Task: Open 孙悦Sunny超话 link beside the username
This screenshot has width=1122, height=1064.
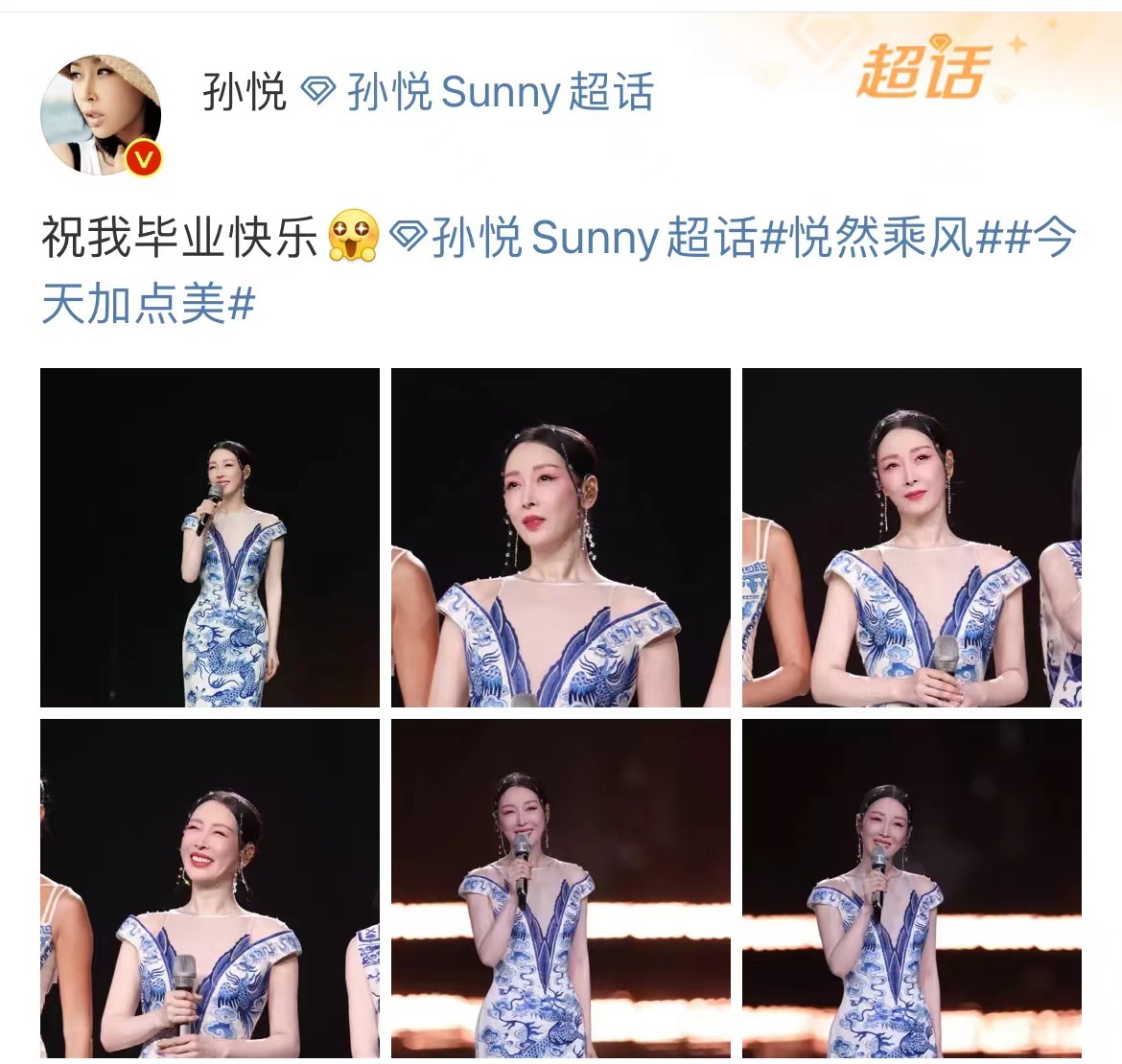Action: coord(499,93)
